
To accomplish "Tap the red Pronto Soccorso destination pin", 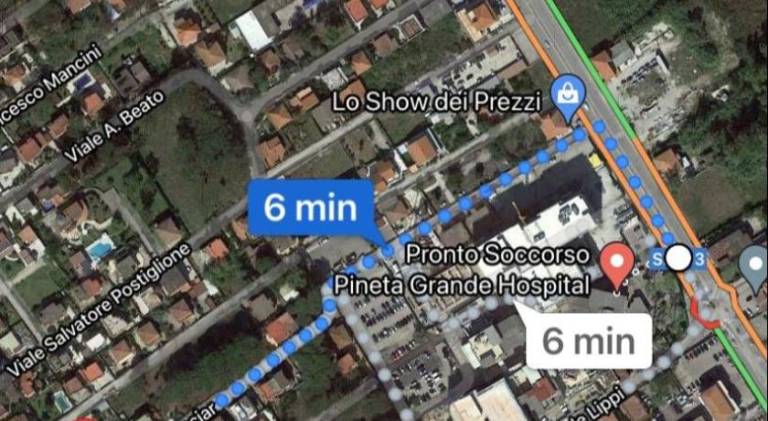I will pyautogui.click(x=620, y=263).
